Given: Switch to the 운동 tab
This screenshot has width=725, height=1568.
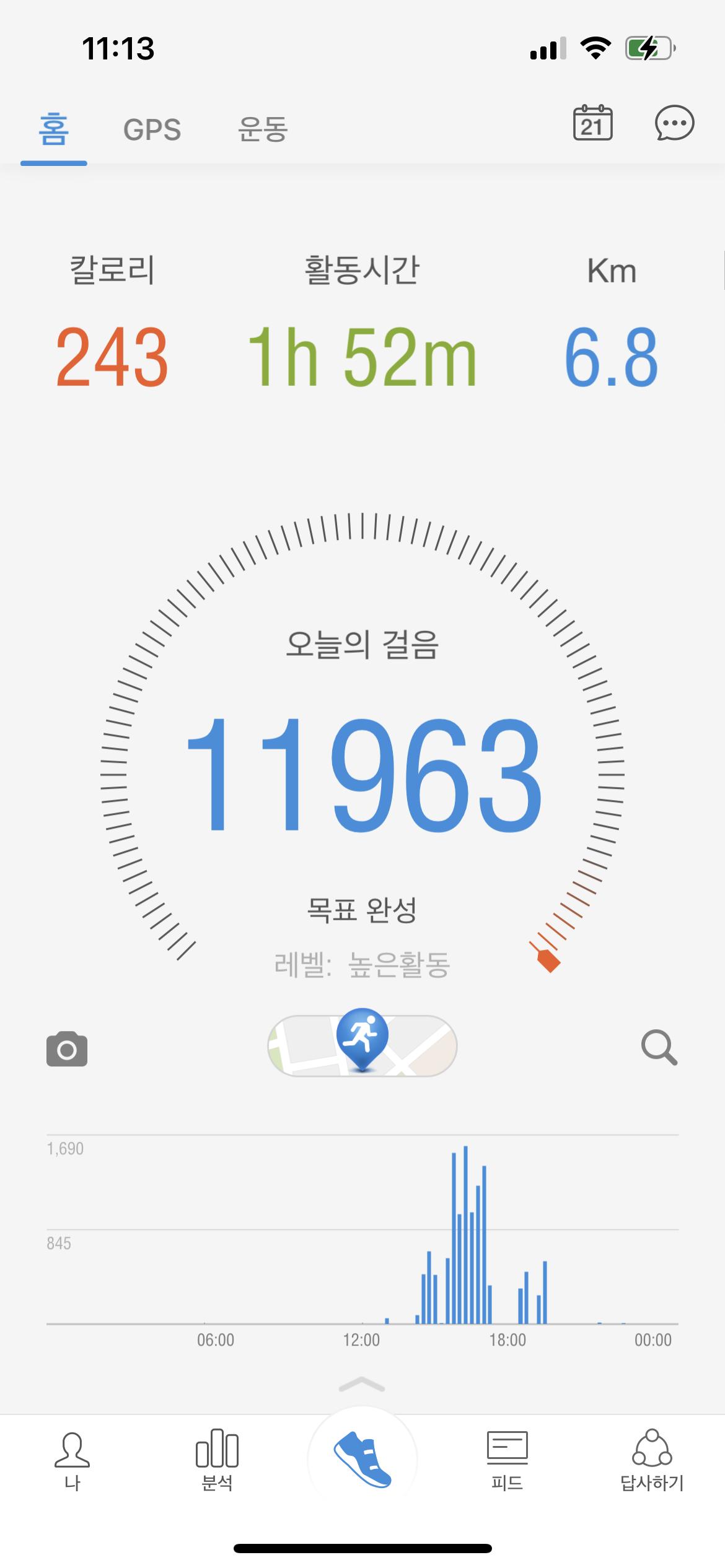Looking at the screenshot, I should 263,130.
